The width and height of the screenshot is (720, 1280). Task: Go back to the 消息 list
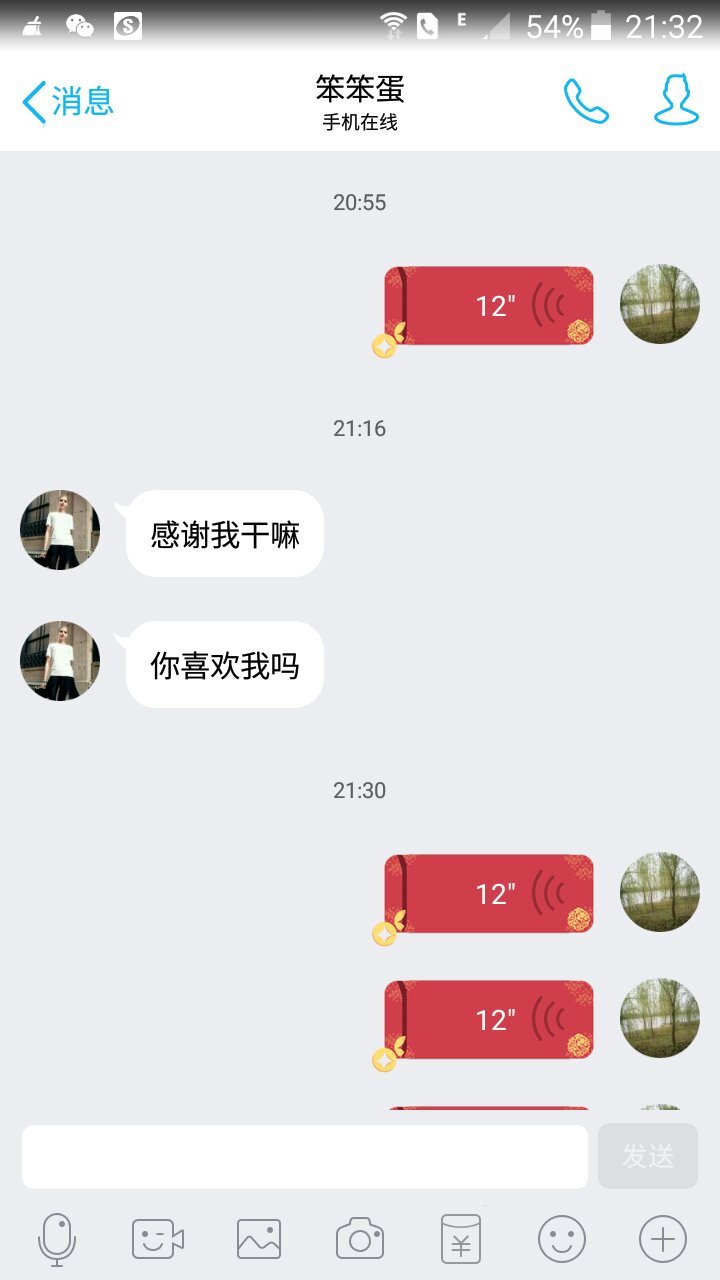(68, 101)
